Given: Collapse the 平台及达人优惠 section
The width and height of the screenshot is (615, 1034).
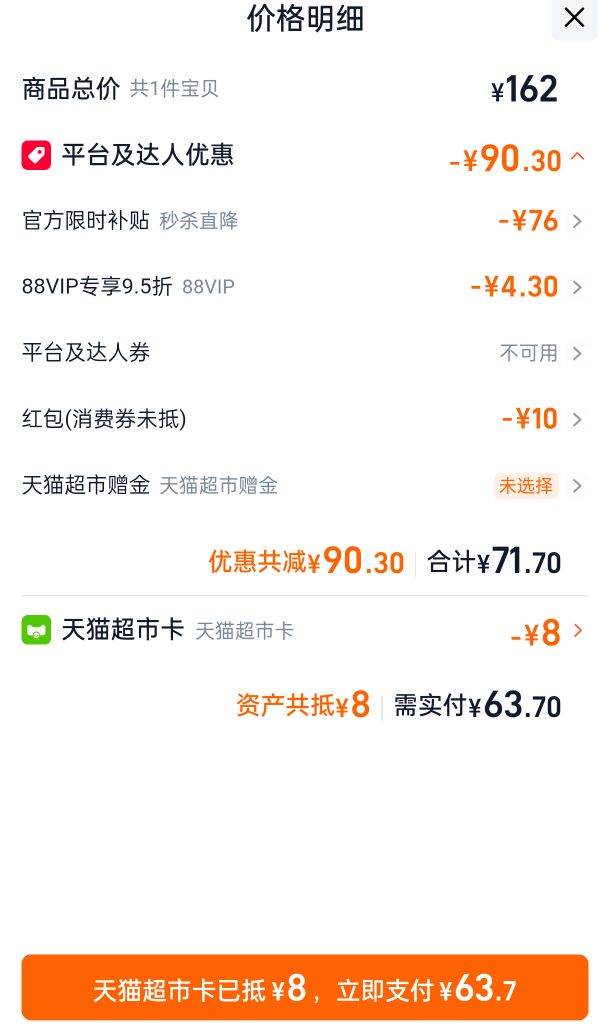Looking at the screenshot, I should click(577, 156).
